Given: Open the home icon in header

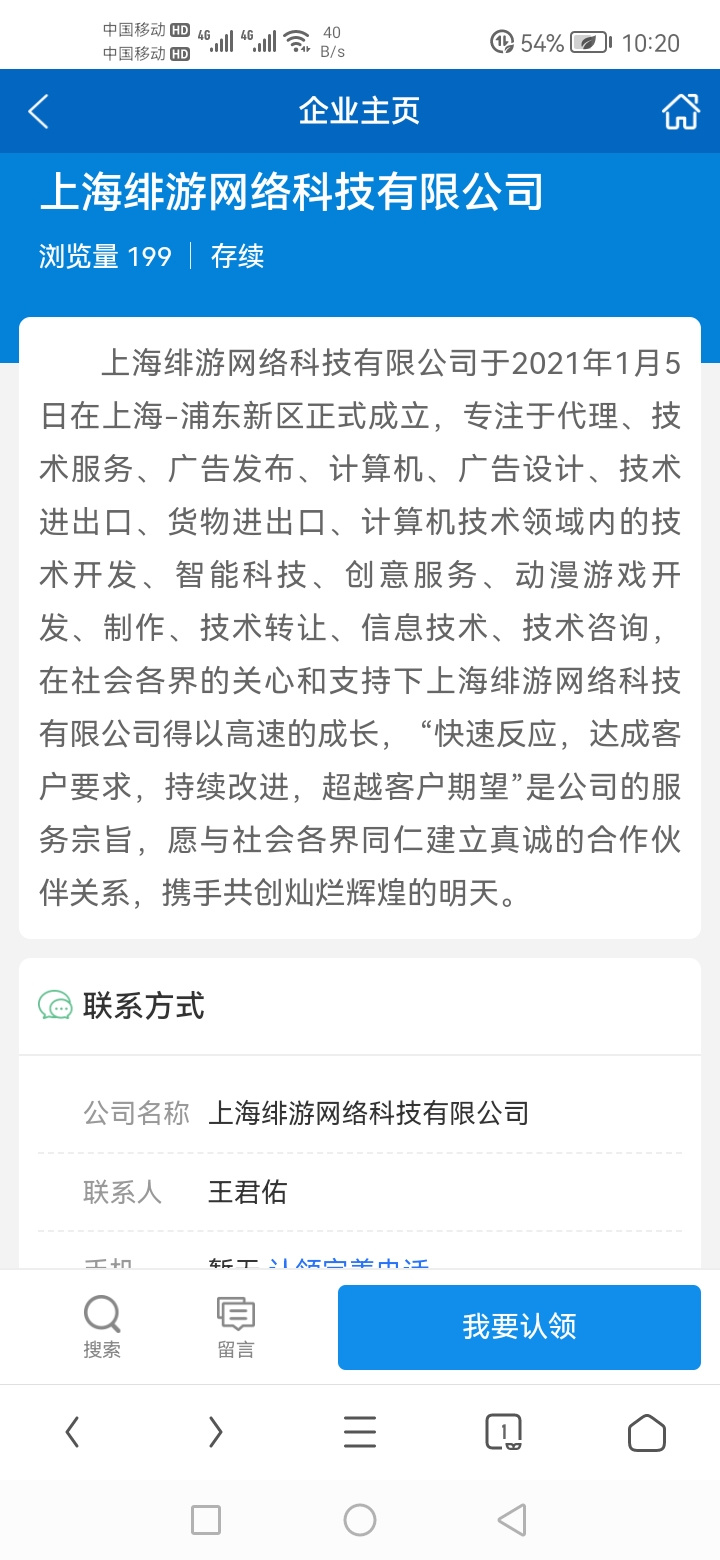Looking at the screenshot, I should coord(681,111).
